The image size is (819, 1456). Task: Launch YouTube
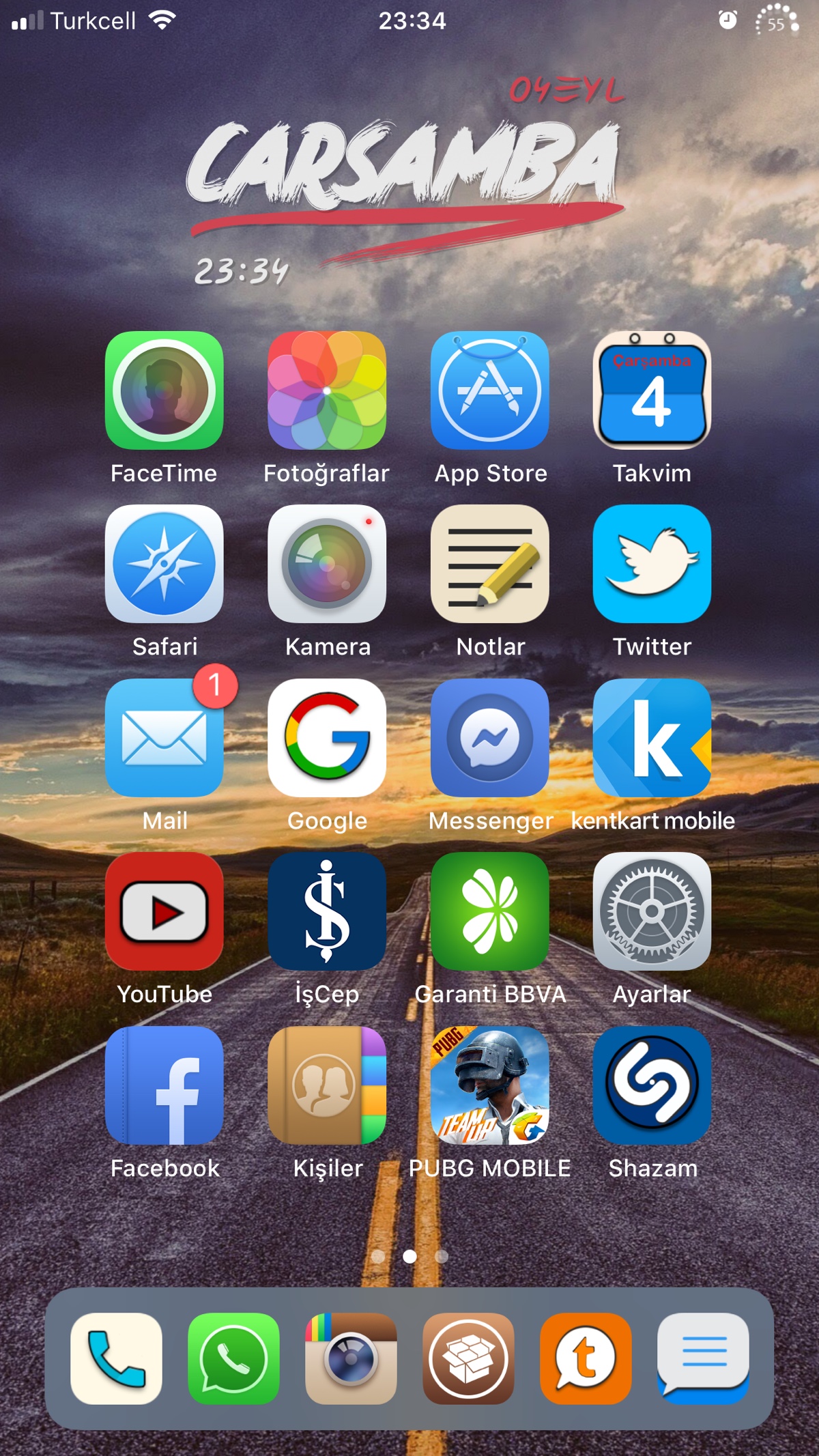point(164,911)
